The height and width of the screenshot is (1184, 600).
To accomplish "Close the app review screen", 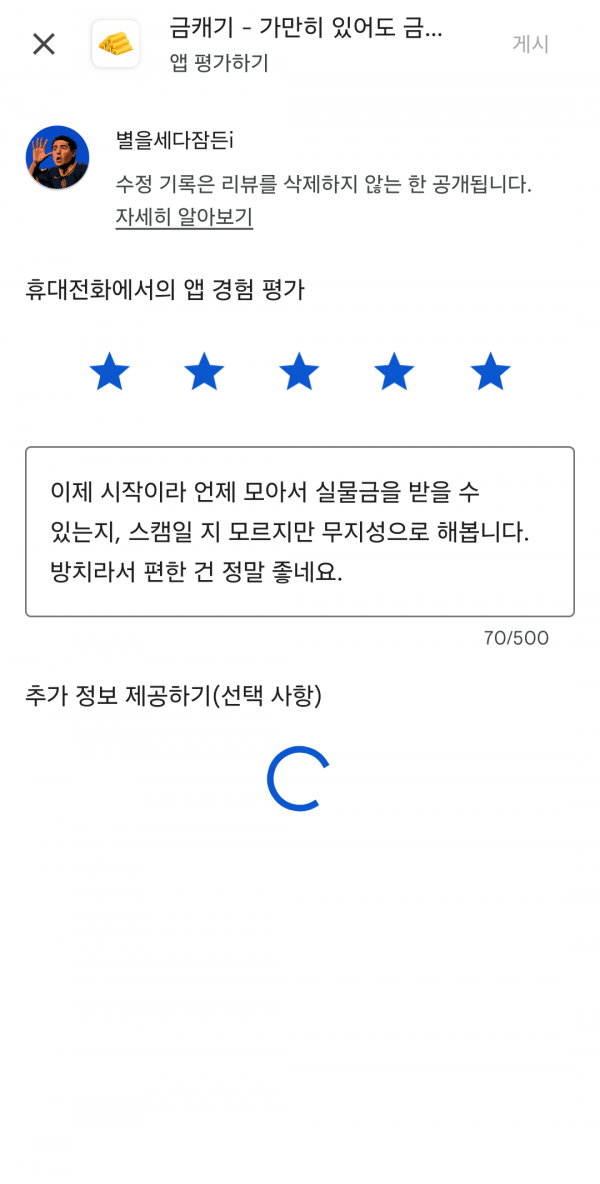I will pos(44,44).
